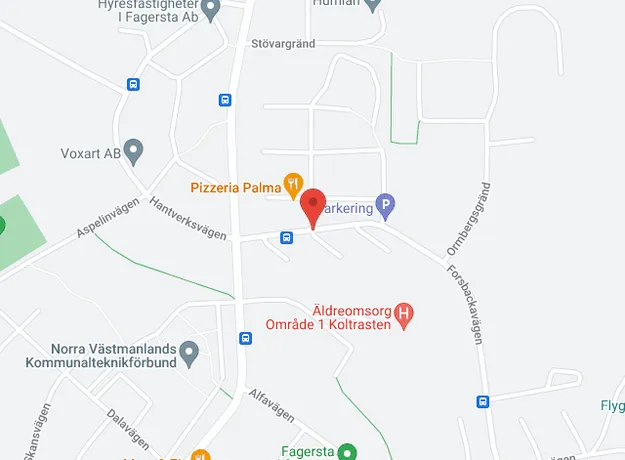Open the Pizzeria Palma restaurant marker
Image resolution: width=625 pixels, height=460 pixels.
[x=292, y=183]
